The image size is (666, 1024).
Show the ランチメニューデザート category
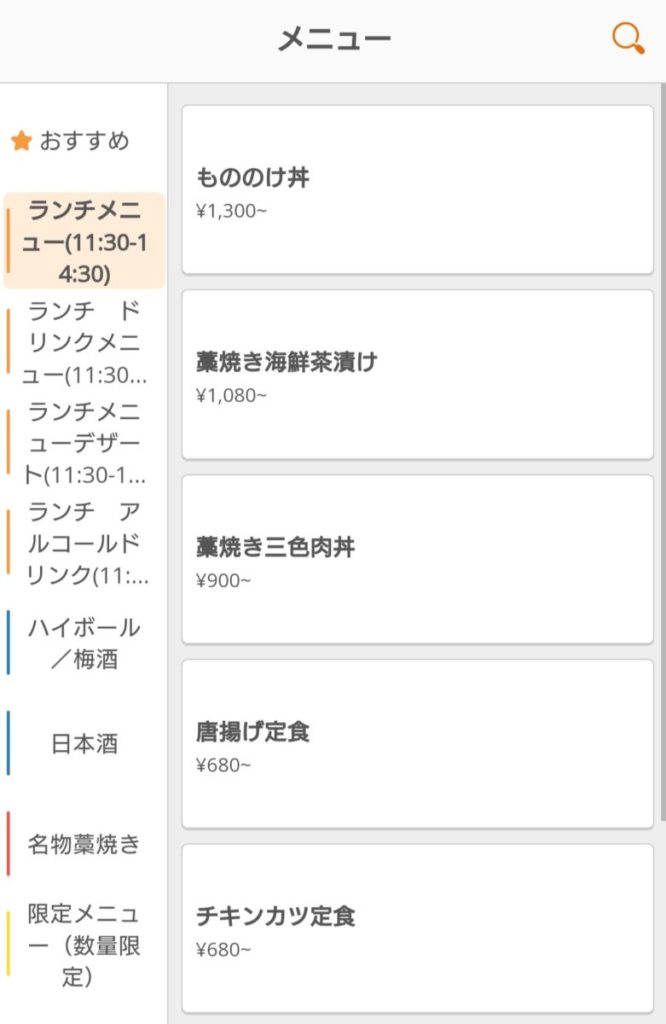(x=84, y=442)
